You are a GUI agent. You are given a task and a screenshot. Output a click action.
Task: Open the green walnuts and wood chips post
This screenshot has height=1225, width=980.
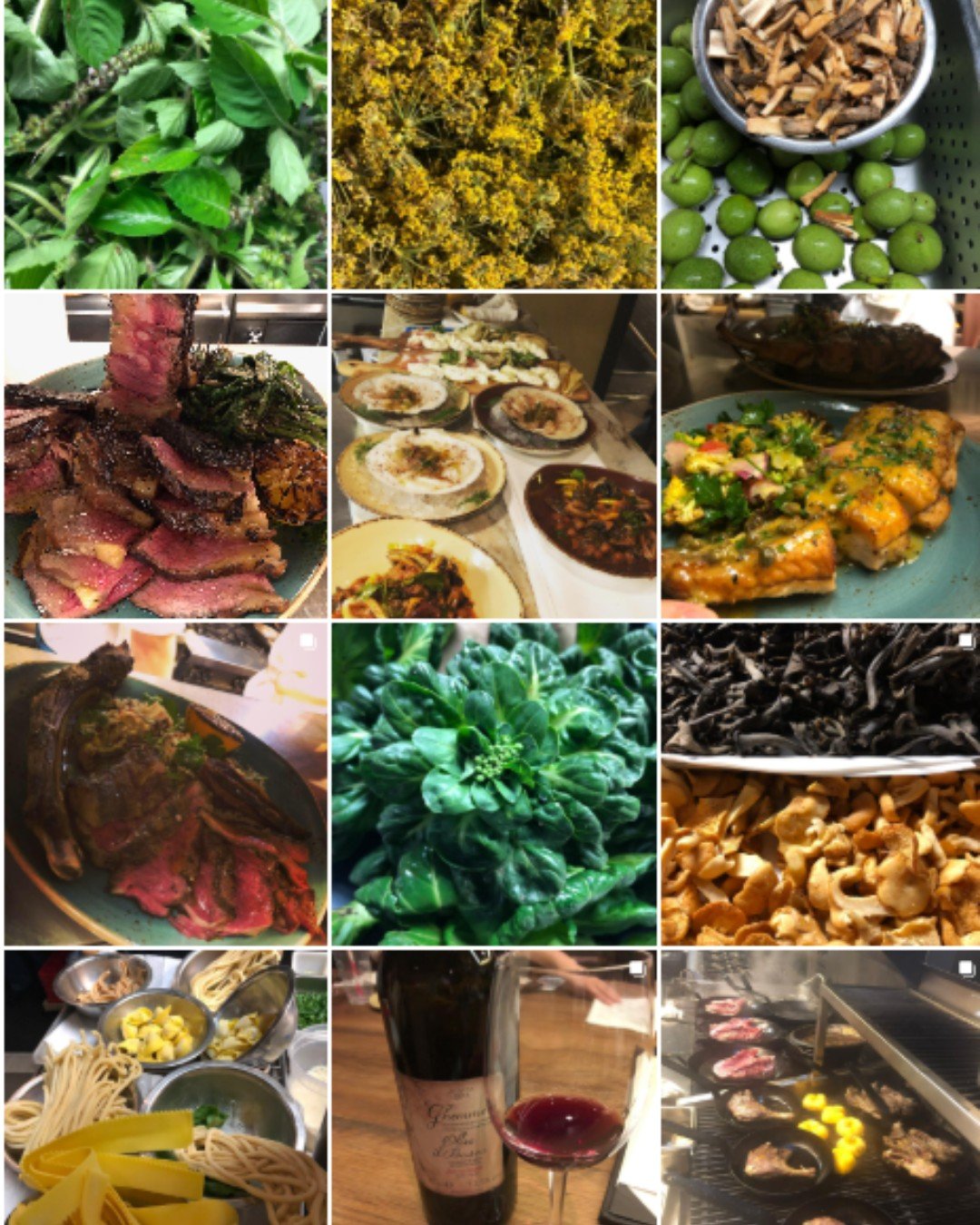tap(819, 143)
